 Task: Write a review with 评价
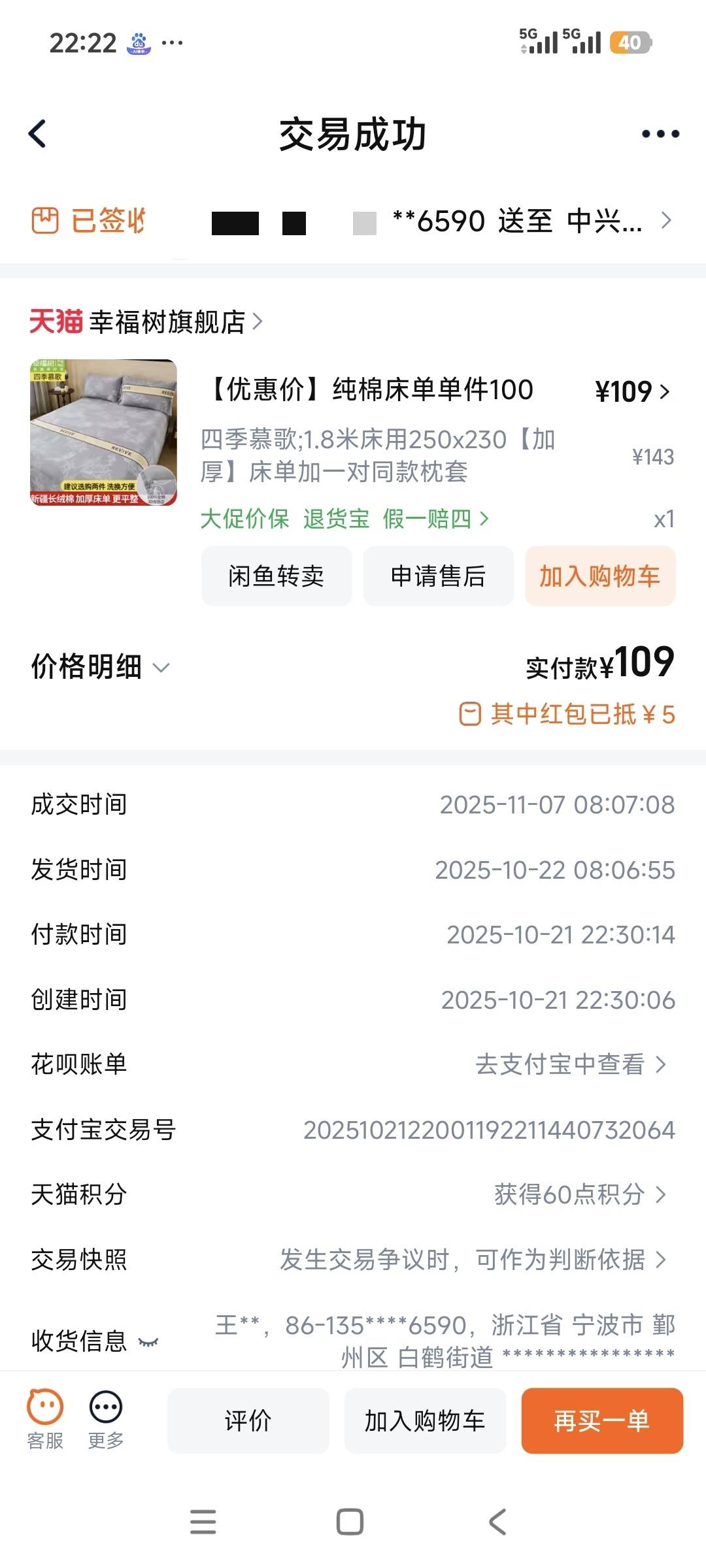pos(248,1421)
